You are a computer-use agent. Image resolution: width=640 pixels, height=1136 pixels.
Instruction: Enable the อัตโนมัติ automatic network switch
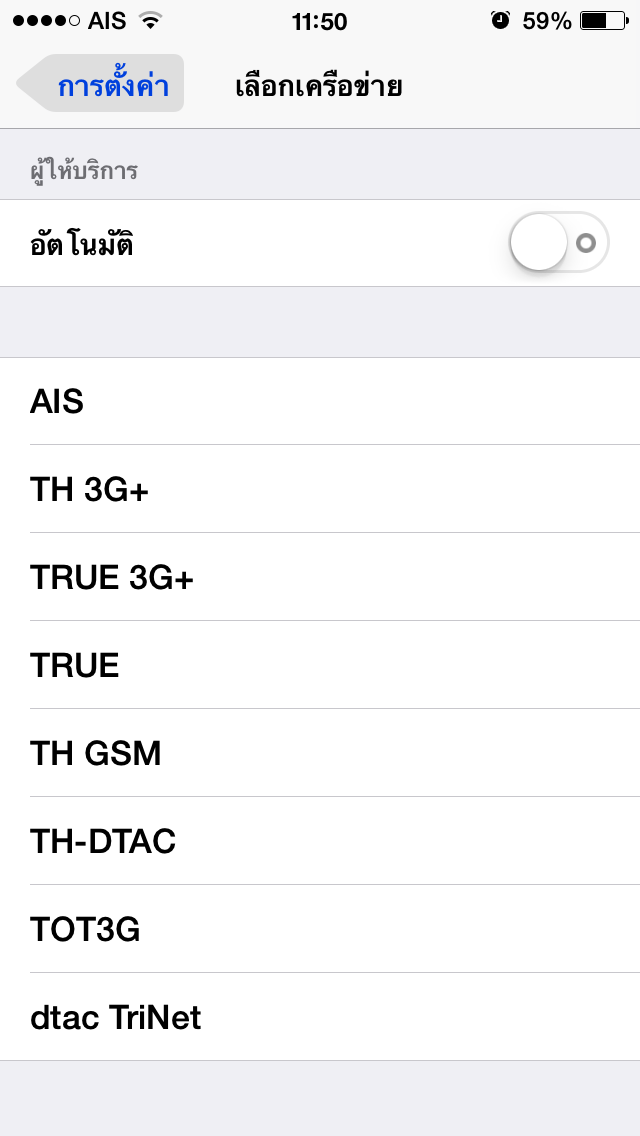(559, 243)
